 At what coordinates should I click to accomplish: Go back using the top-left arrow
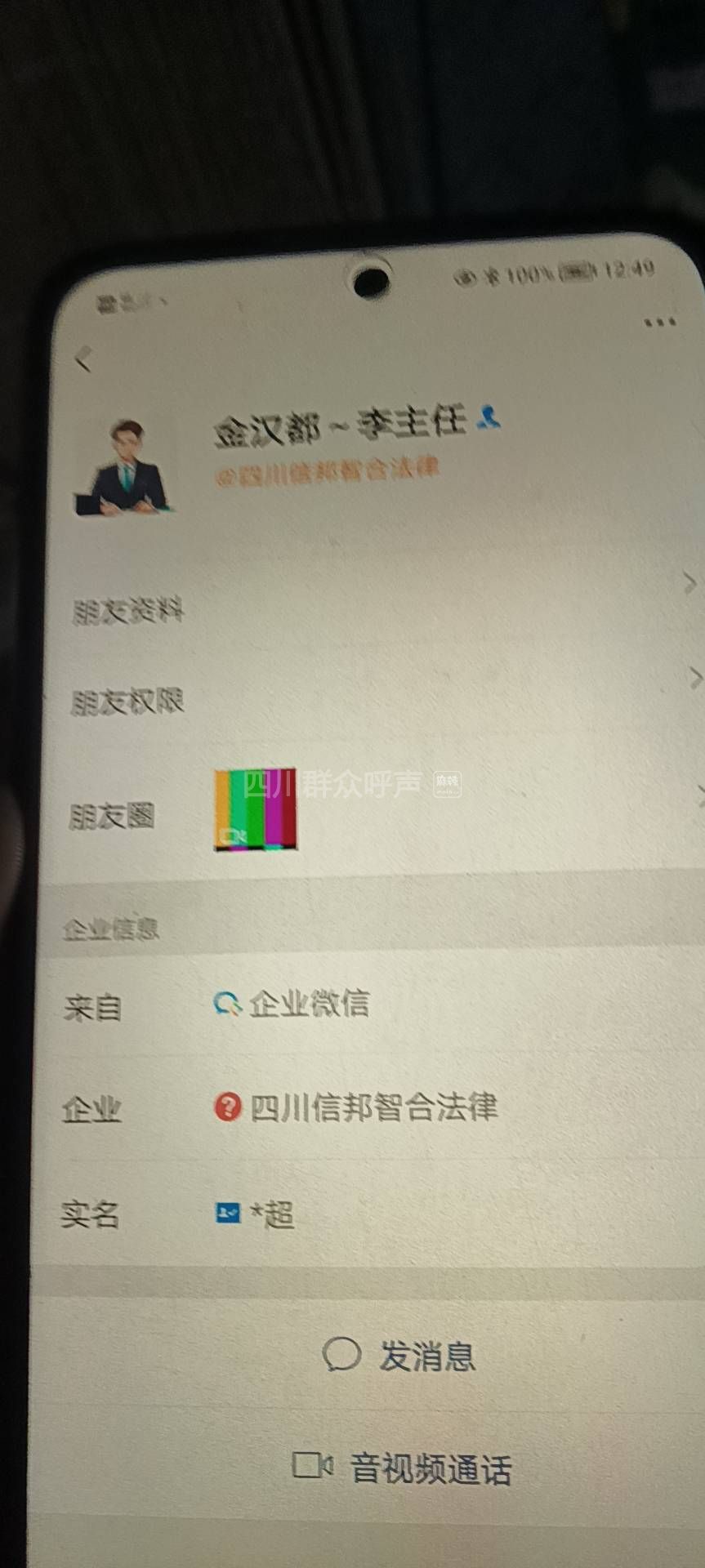click(83, 359)
